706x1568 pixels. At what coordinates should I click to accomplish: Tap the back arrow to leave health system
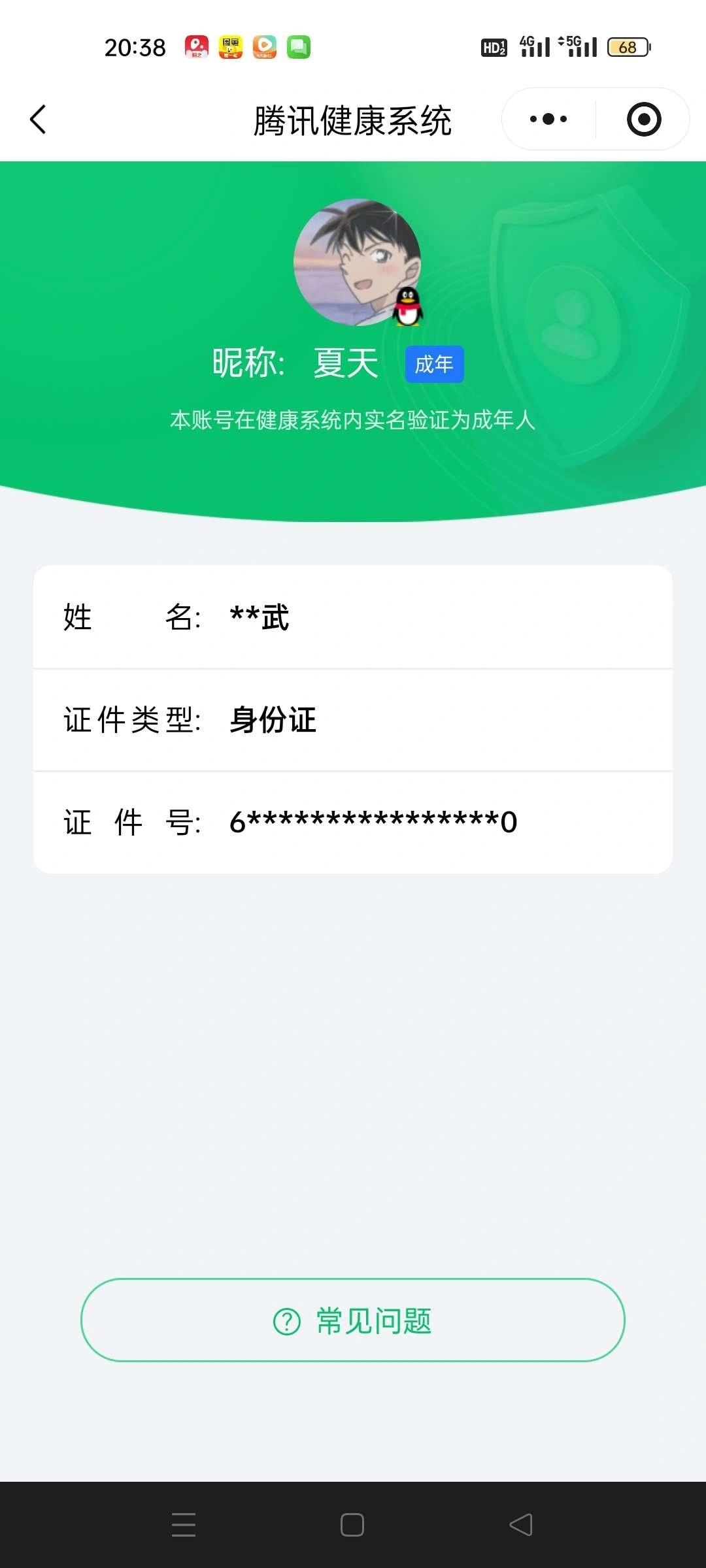pyautogui.click(x=37, y=120)
